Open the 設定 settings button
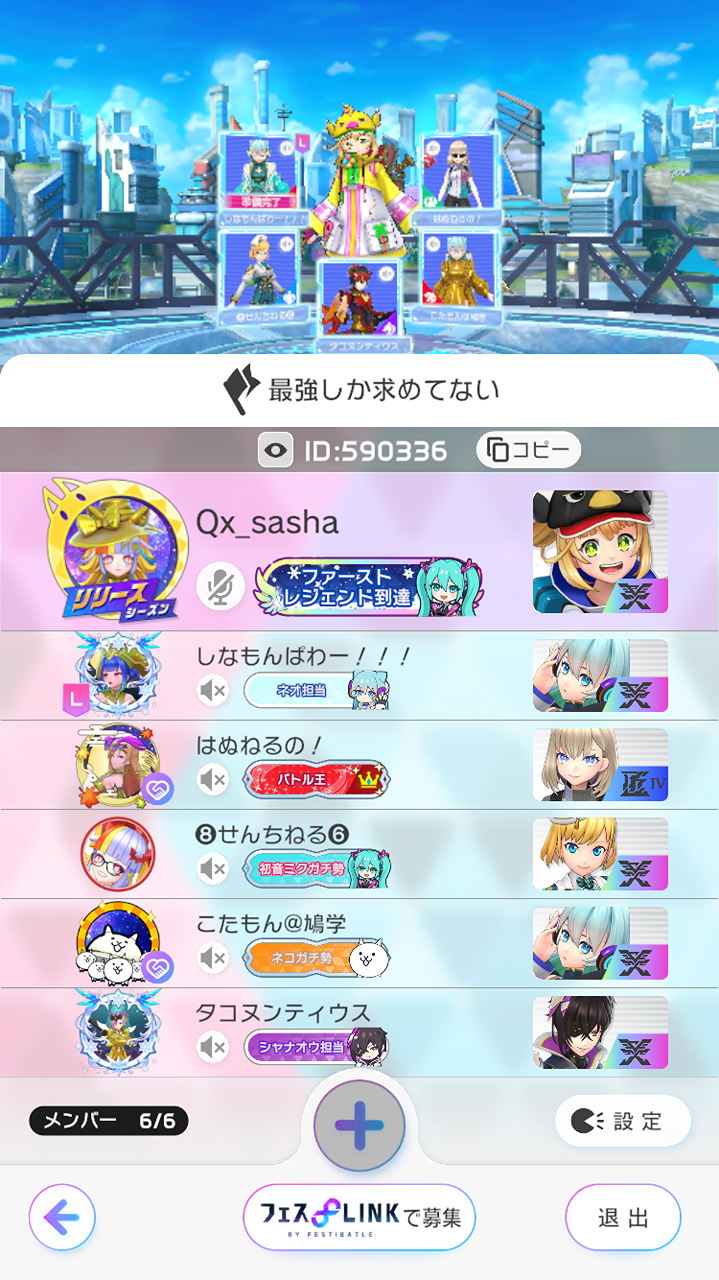The height and width of the screenshot is (1280, 719). (622, 1121)
